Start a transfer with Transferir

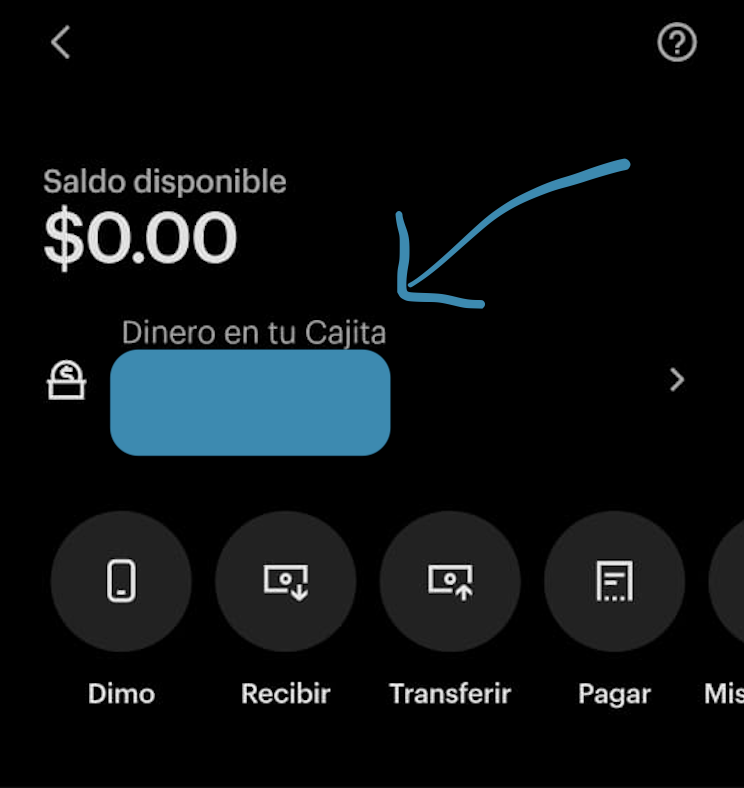pyautogui.click(x=450, y=581)
